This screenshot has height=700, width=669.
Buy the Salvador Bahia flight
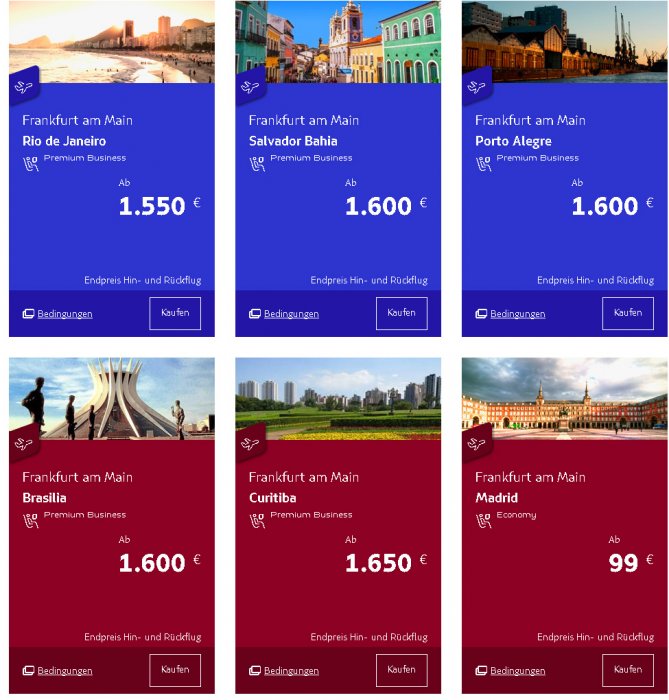(401, 313)
